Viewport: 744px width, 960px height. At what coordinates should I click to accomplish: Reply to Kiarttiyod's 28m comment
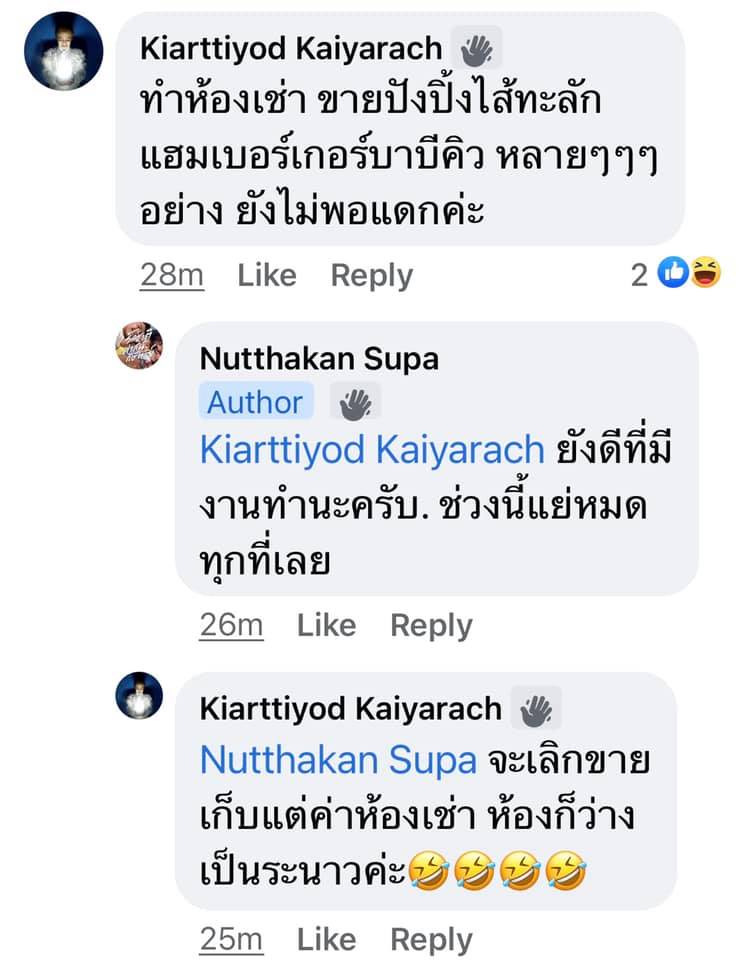point(371,275)
